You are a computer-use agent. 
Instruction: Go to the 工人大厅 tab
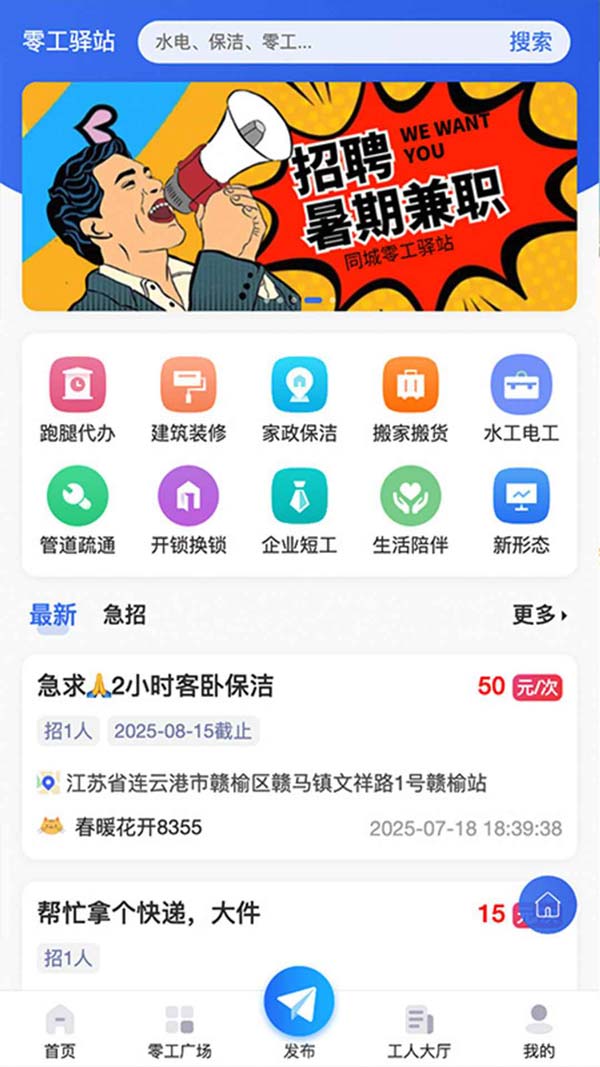point(419,1032)
